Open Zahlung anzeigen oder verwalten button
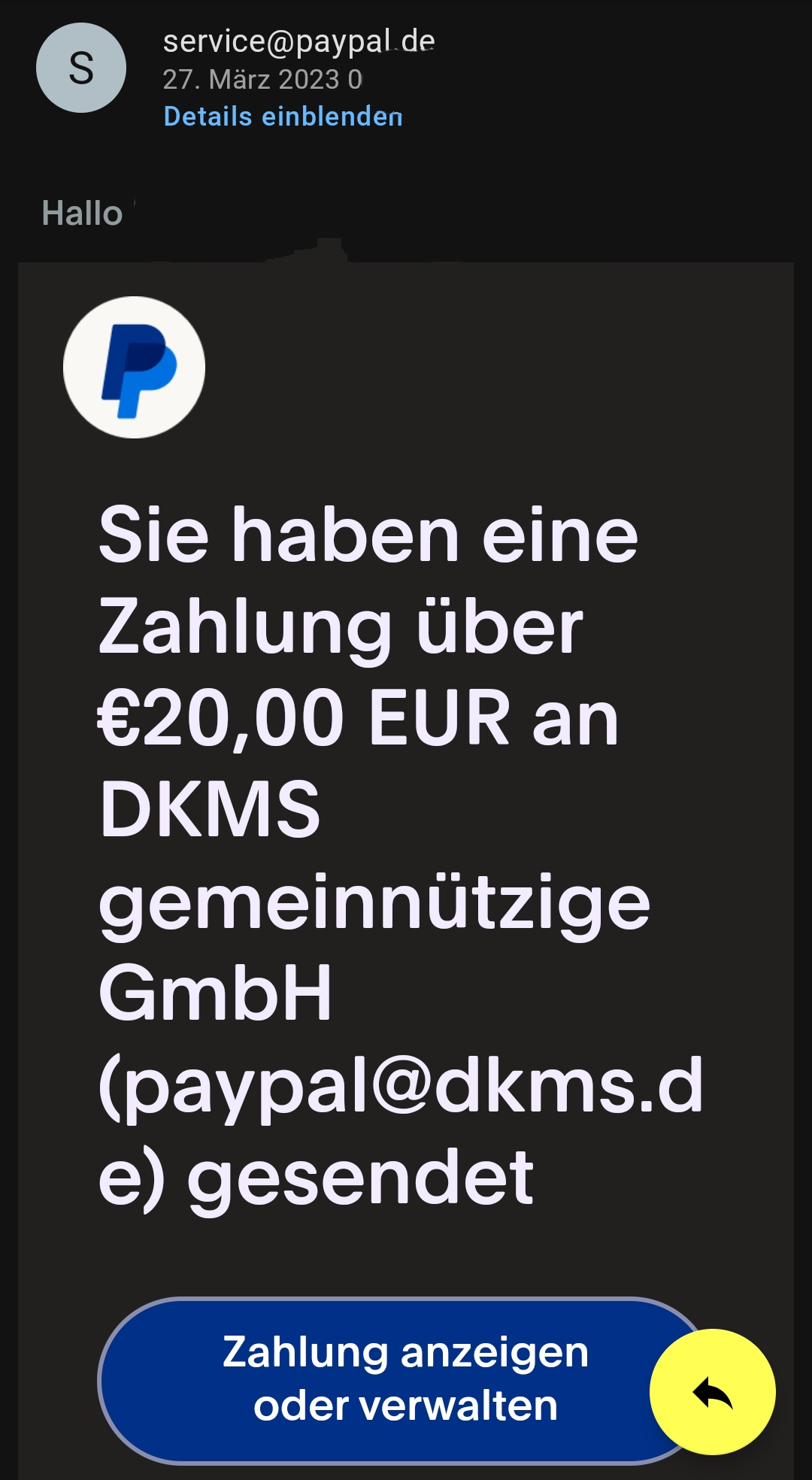 pyautogui.click(x=376, y=1379)
